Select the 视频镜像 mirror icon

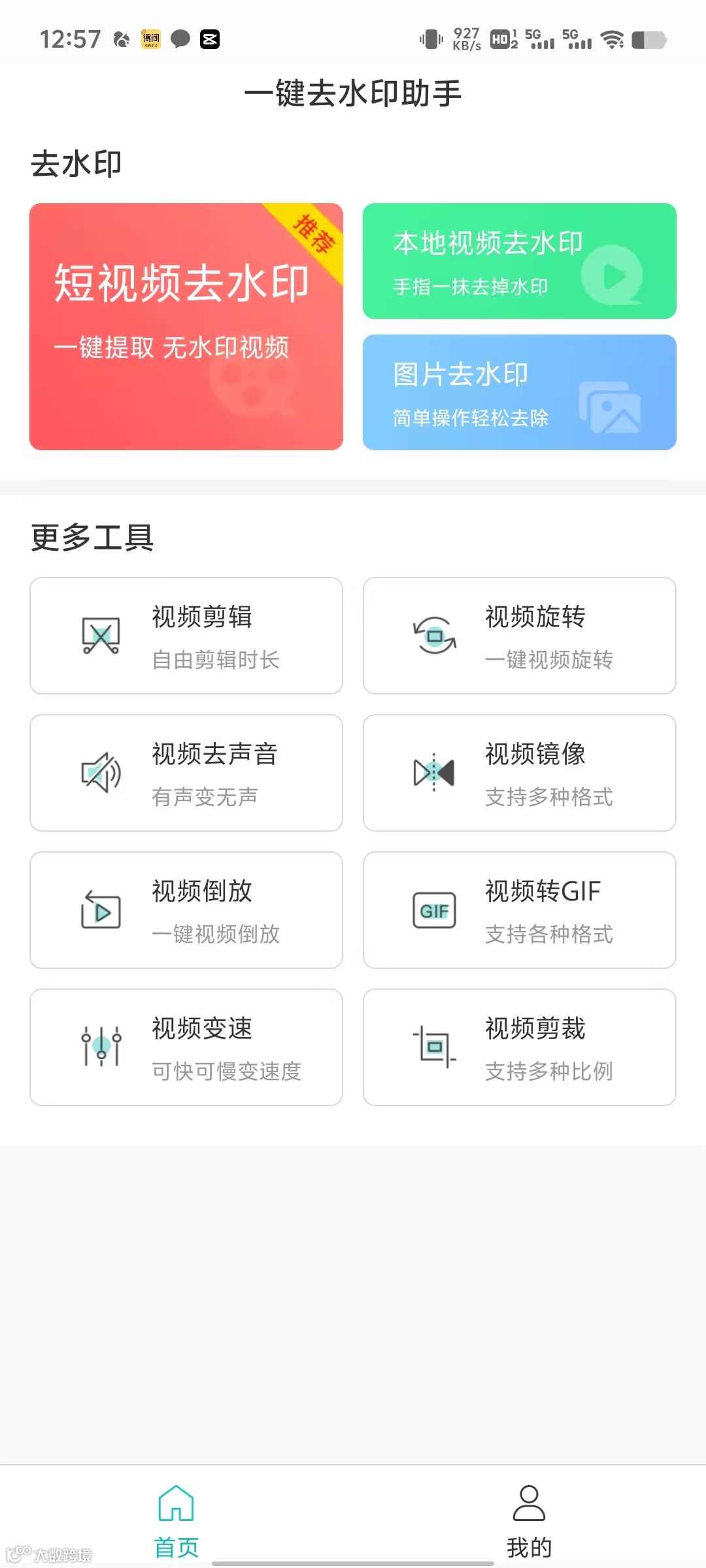[433, 773]
